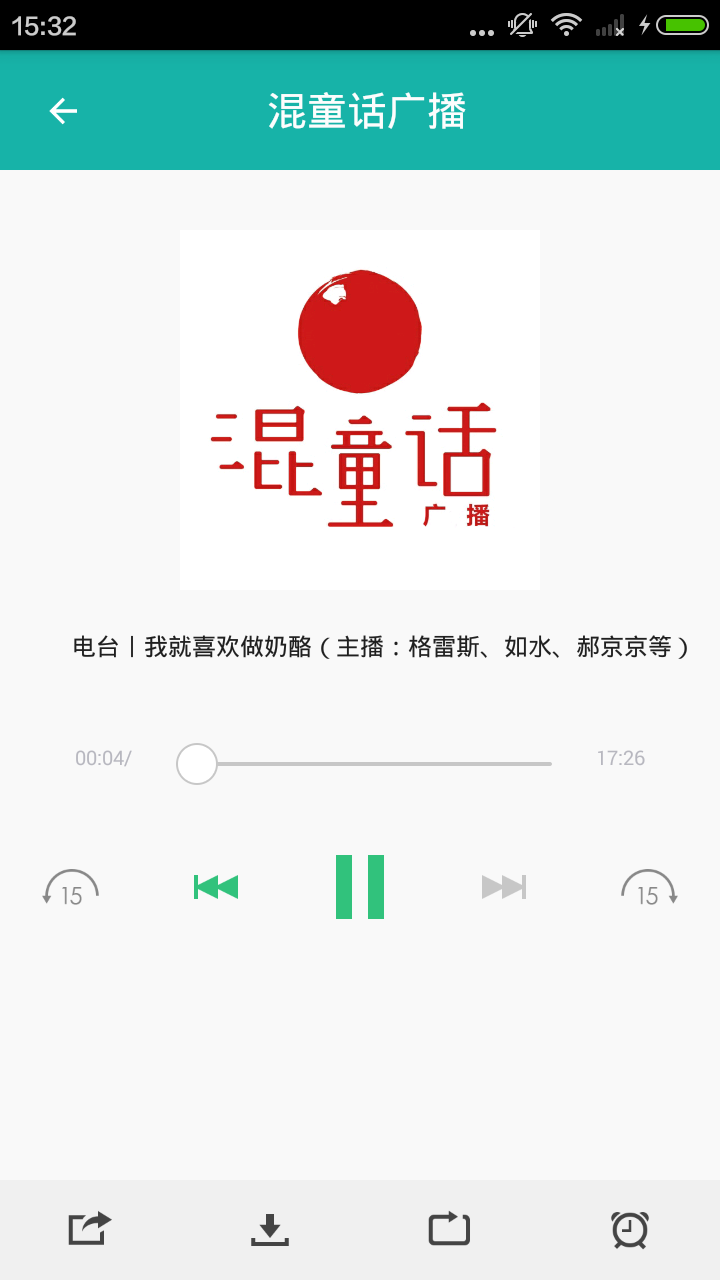
Task: Rewind playback 15 seconds
Action: (x=70, y=887)
